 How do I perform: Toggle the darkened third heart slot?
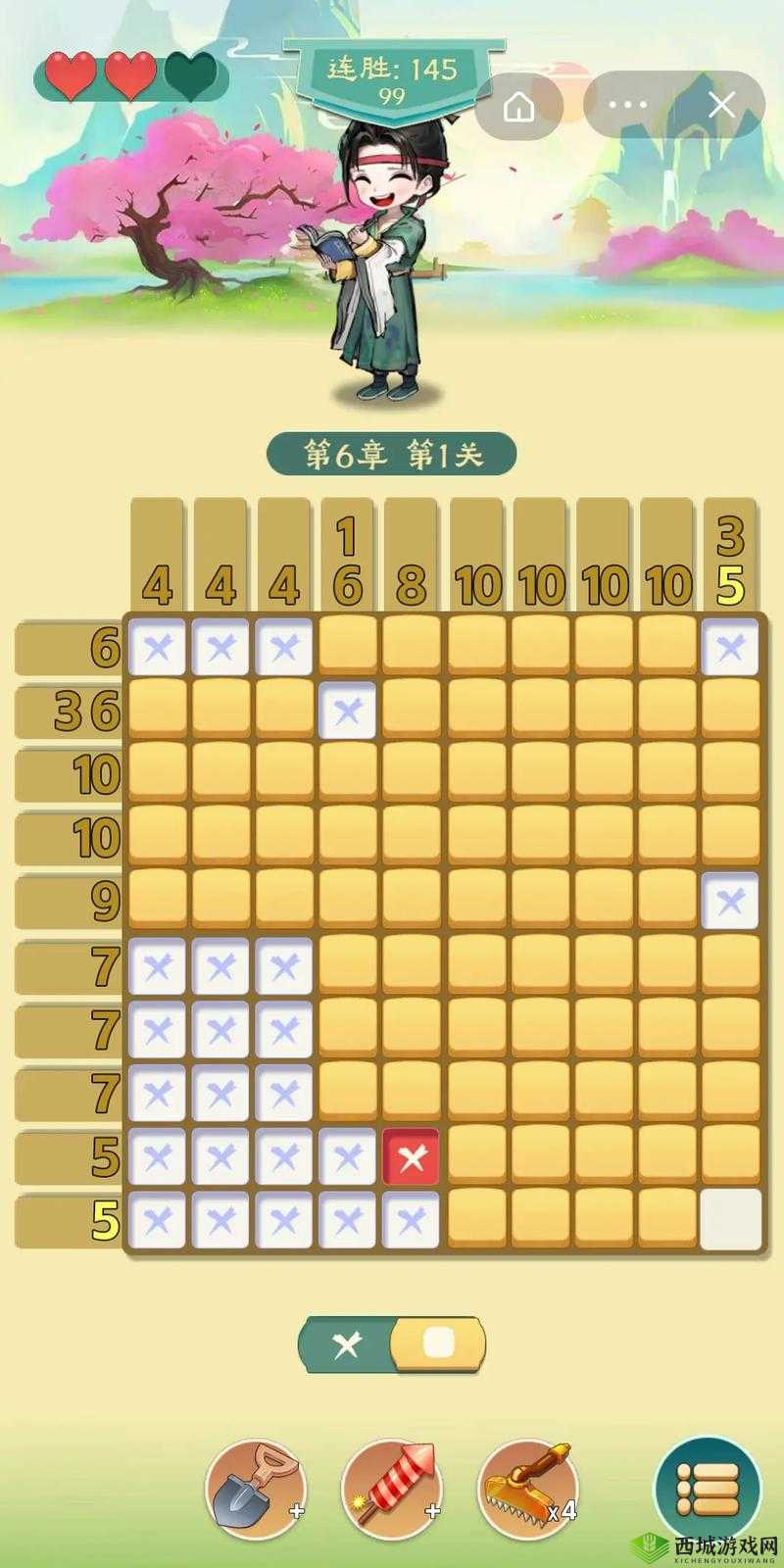click(192, 75)
